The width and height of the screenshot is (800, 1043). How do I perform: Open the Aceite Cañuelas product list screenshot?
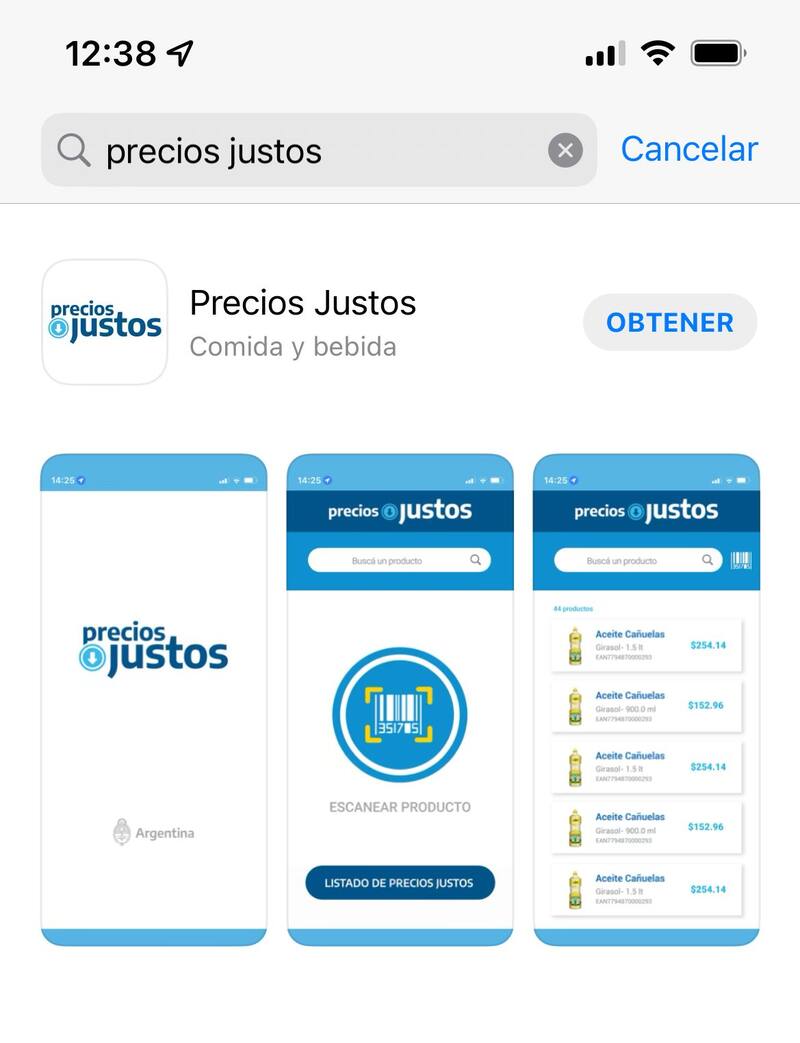tap(646, 699)
